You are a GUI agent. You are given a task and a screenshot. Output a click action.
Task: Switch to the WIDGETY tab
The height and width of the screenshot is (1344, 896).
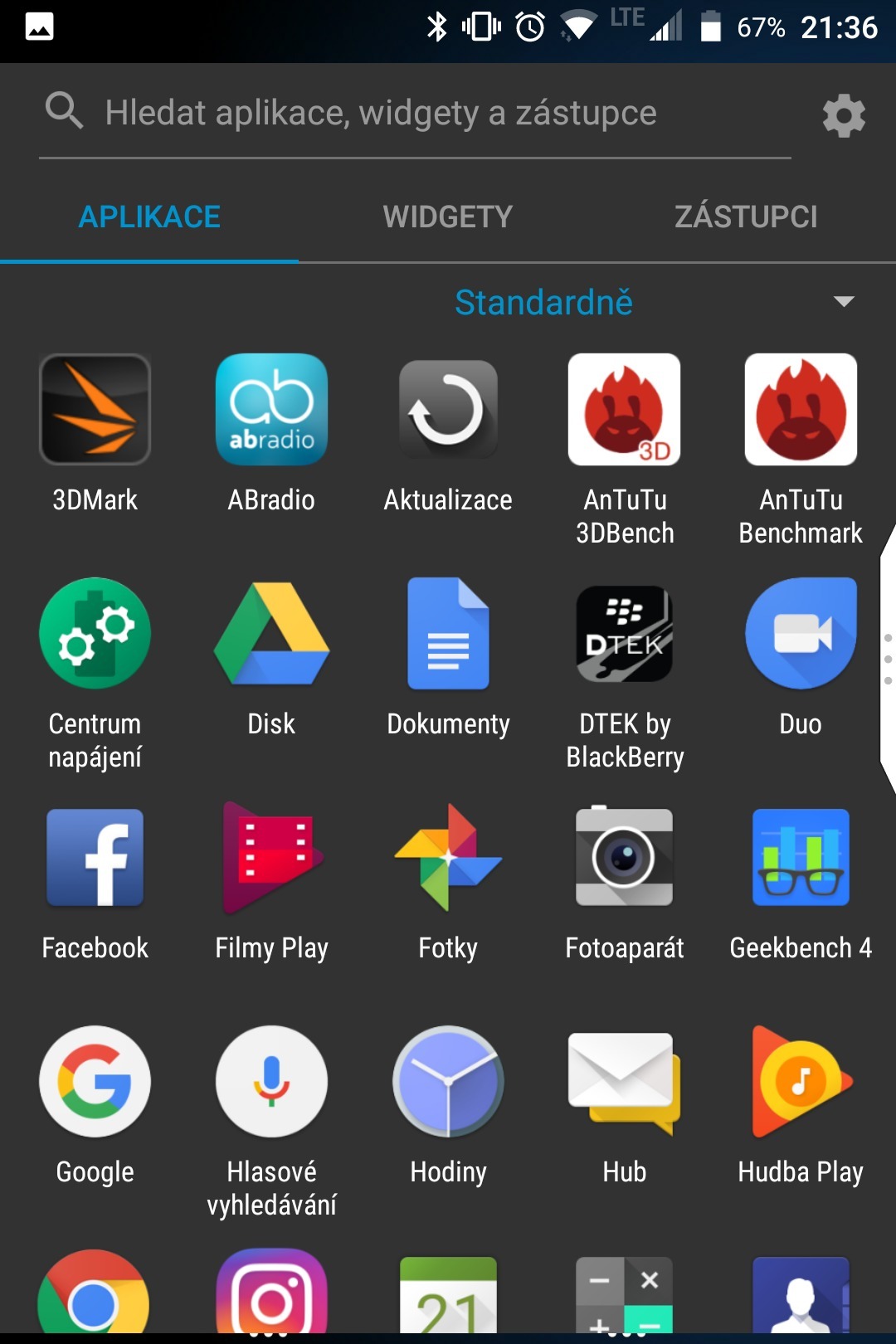pos(448,217)
